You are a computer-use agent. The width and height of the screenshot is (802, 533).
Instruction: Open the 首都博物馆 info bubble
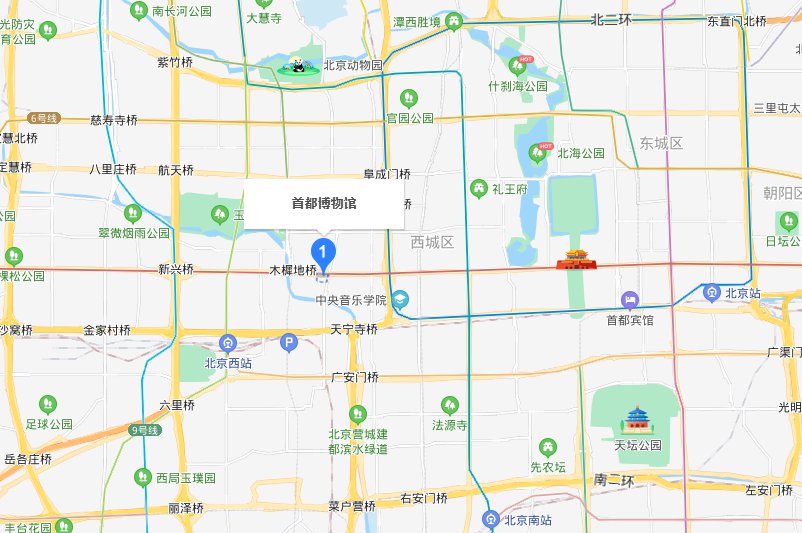coord(324,203)
